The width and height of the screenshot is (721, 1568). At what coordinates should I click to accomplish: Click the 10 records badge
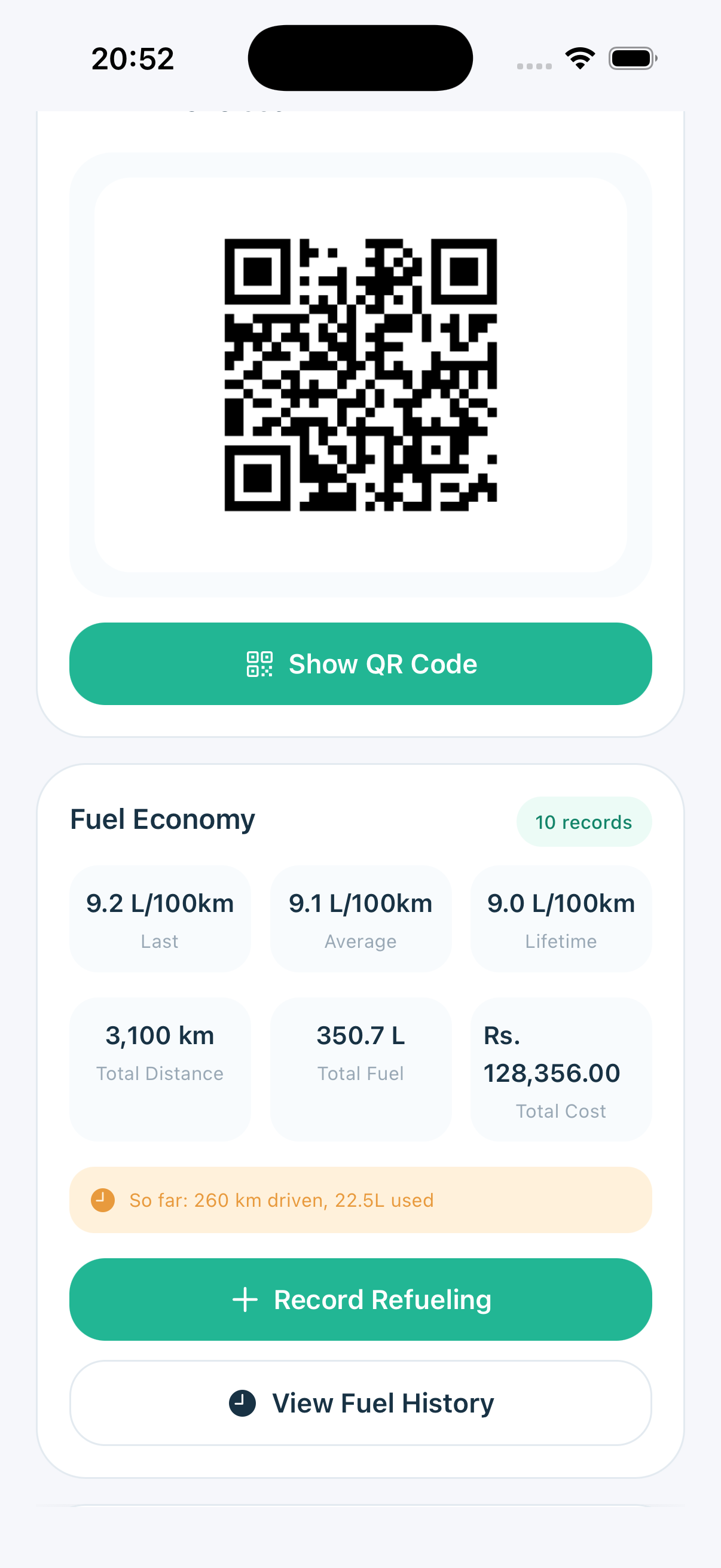pyautogui.click(x=583, y=821)
